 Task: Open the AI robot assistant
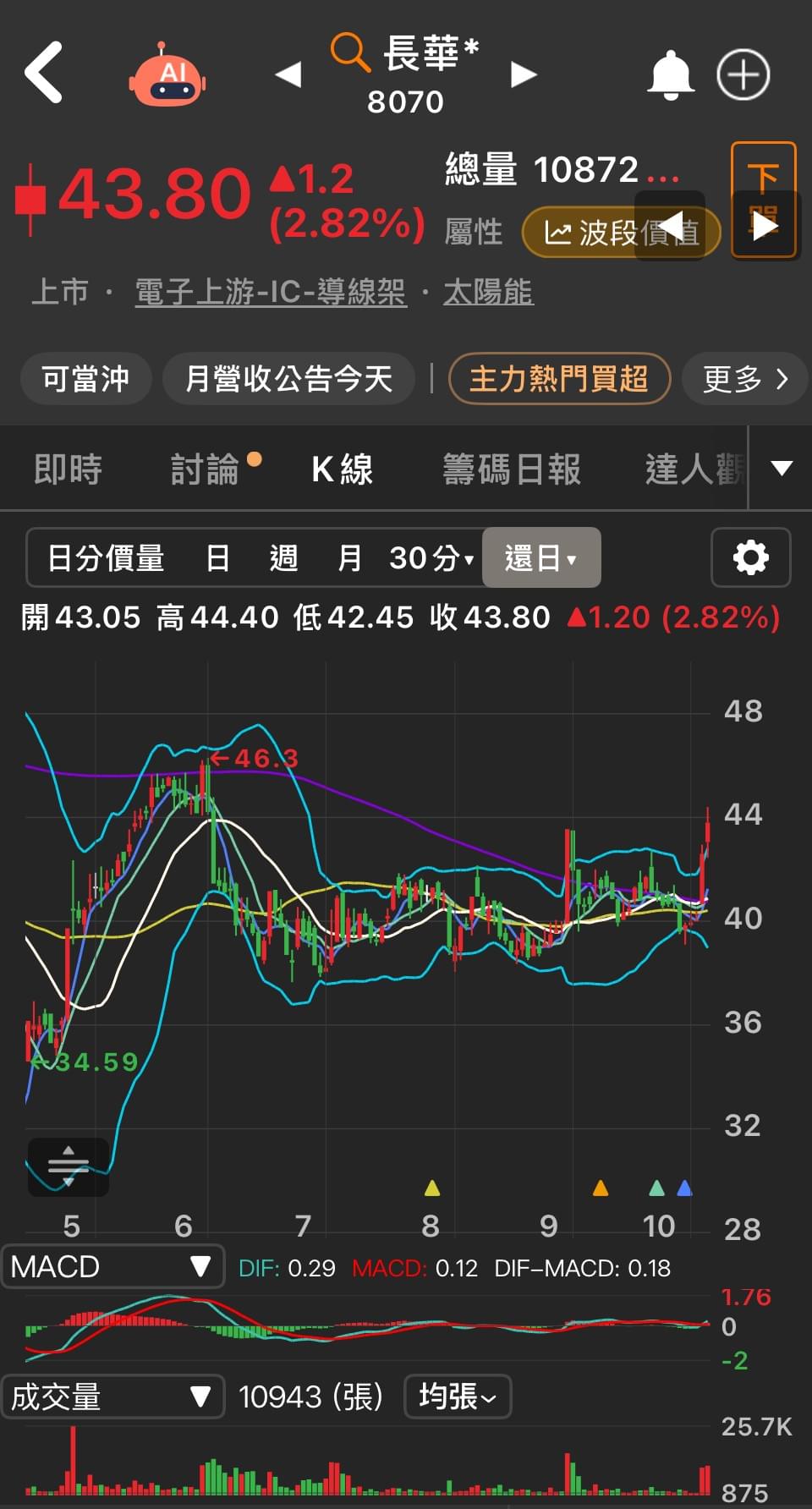click(167, 75)
